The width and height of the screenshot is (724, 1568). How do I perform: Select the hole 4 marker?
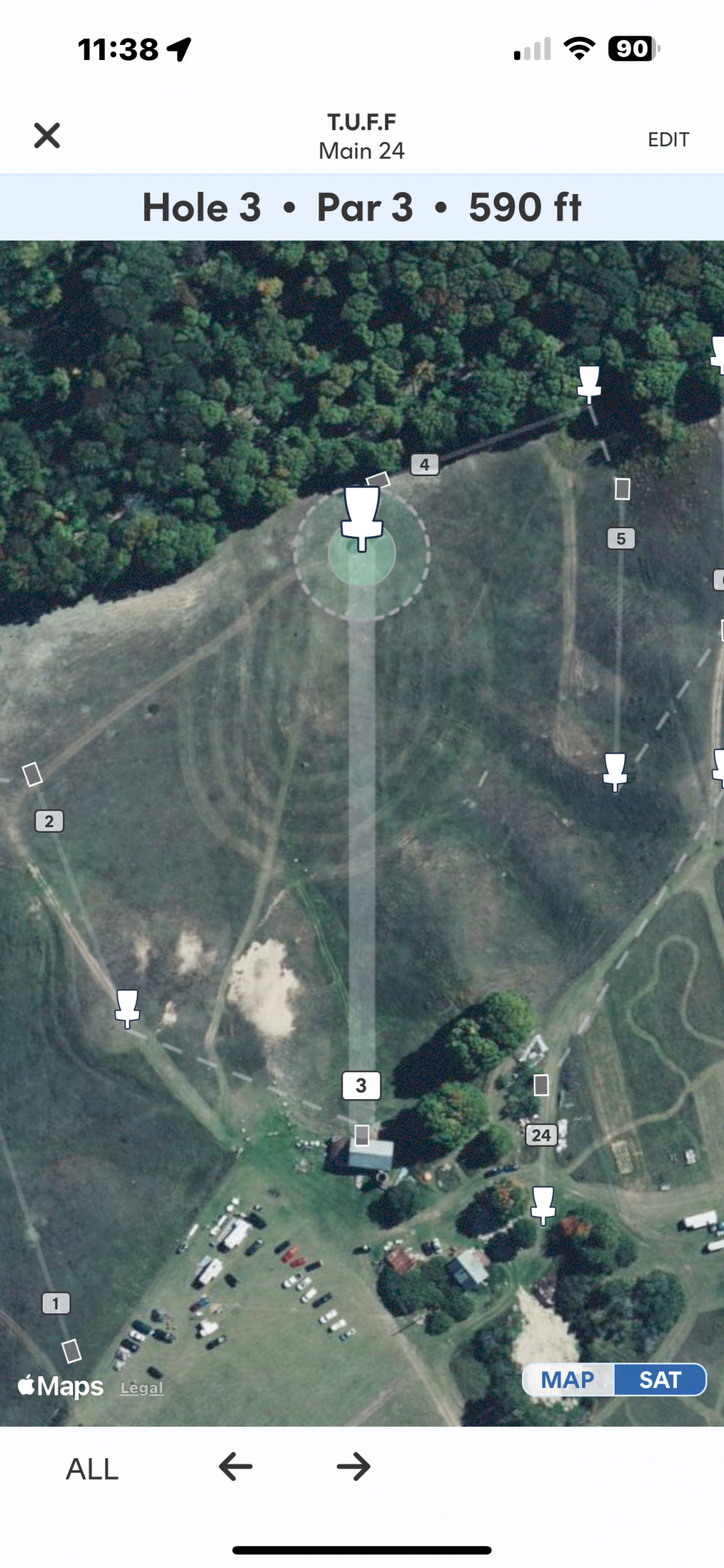tap(425, 465)
